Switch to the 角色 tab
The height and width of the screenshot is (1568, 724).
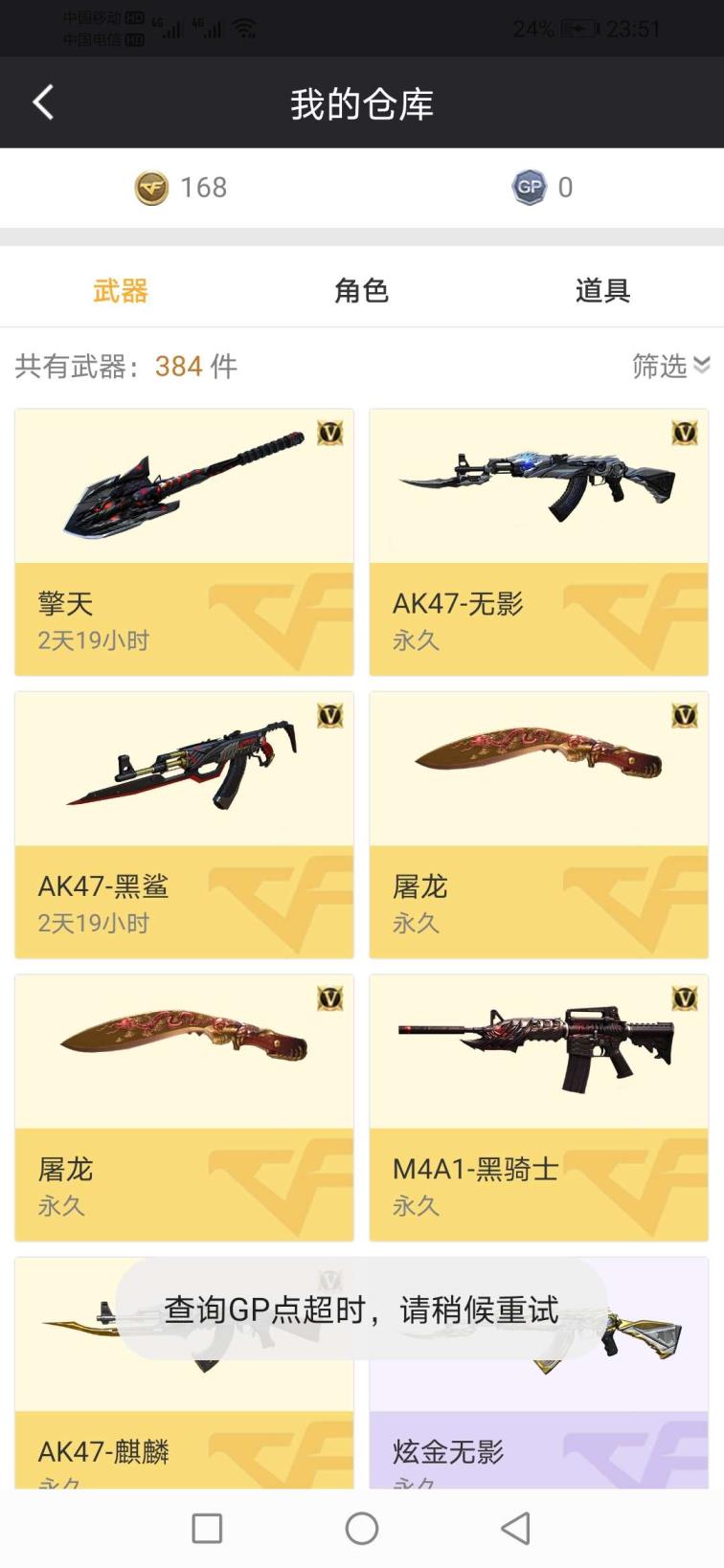pos(361,290)
